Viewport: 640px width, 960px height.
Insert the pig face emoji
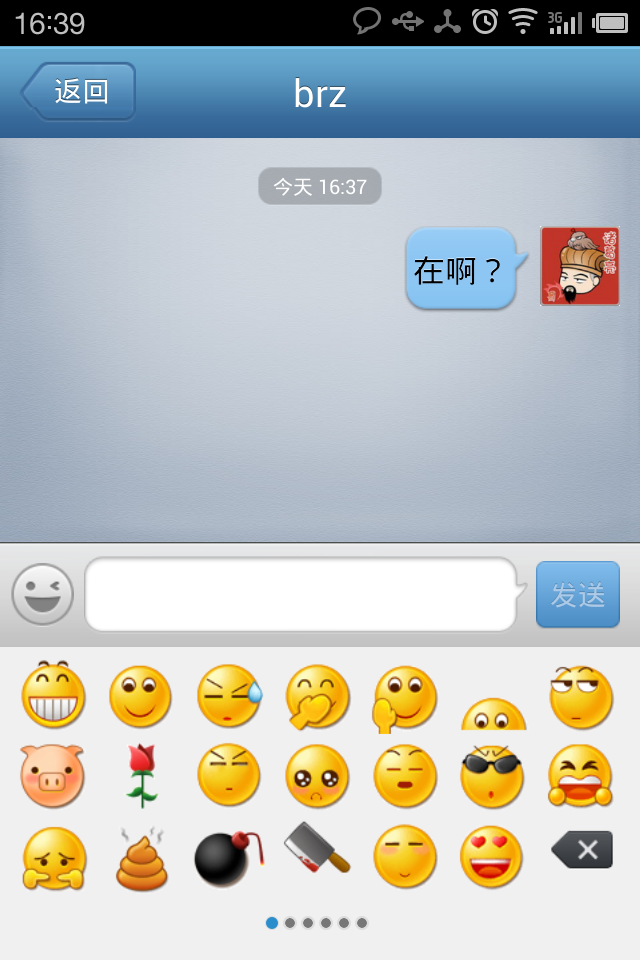pyautogui.click(x=53, y=776)
